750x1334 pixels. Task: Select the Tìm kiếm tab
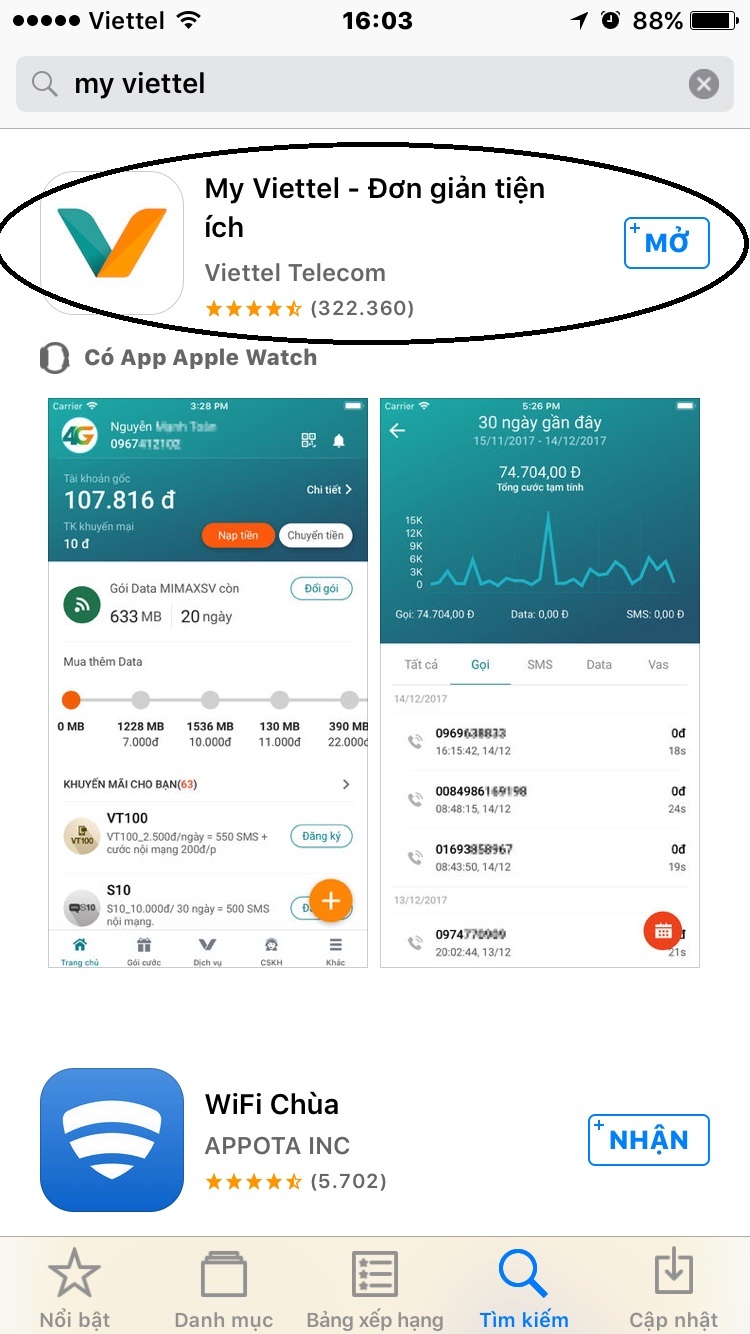point(523,1290)
